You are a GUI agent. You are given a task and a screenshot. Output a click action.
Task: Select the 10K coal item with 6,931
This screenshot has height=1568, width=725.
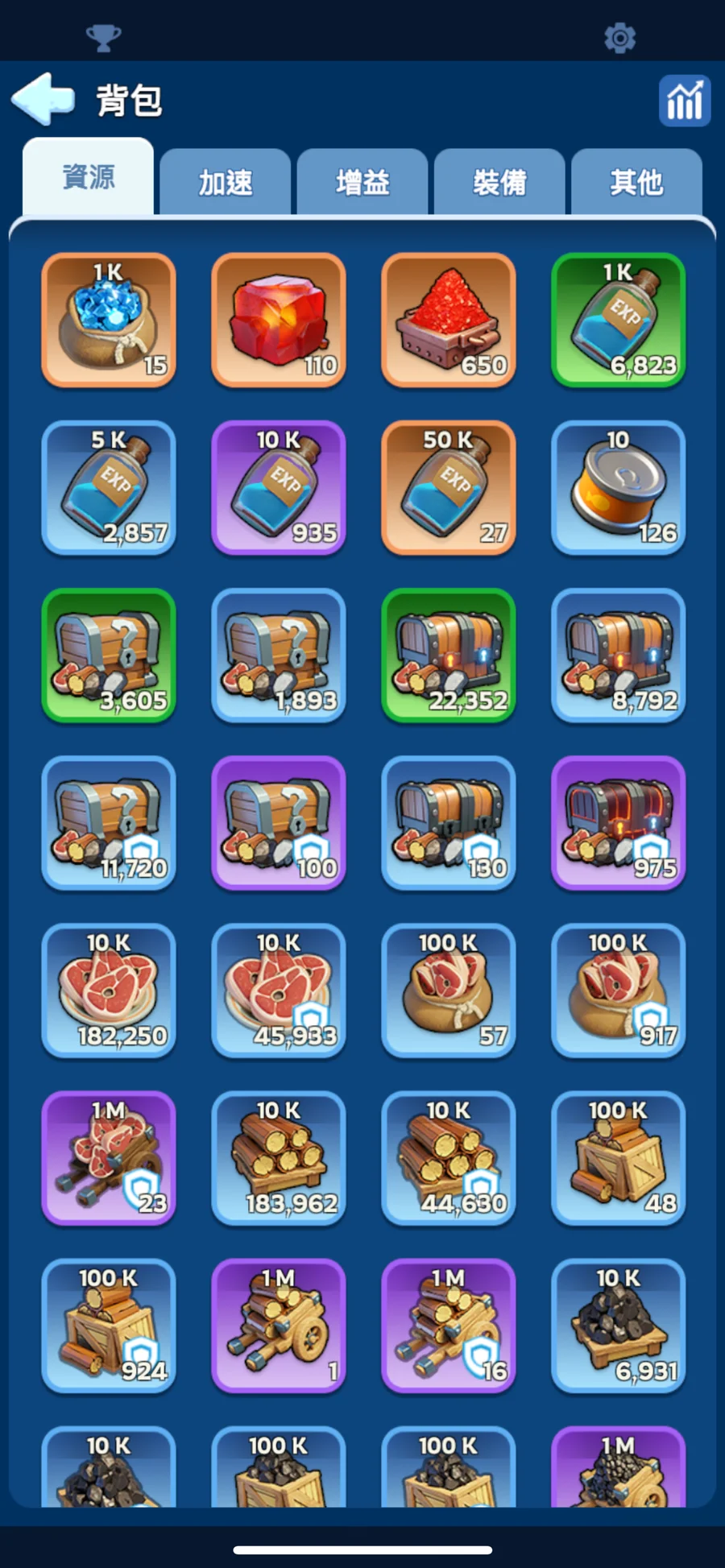pyautogui.click(x=618, y=1325)
